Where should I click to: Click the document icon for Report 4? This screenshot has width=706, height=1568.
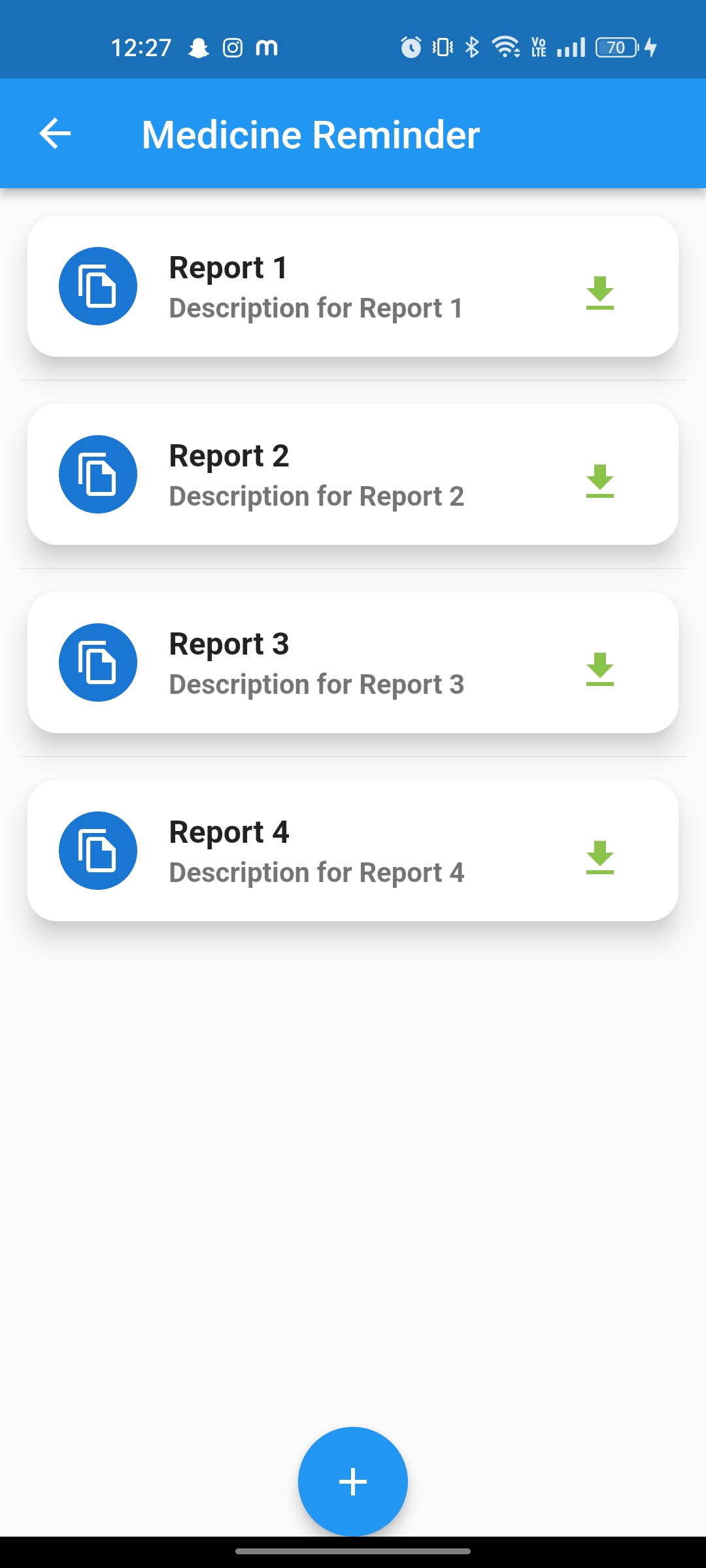point(97,850)
